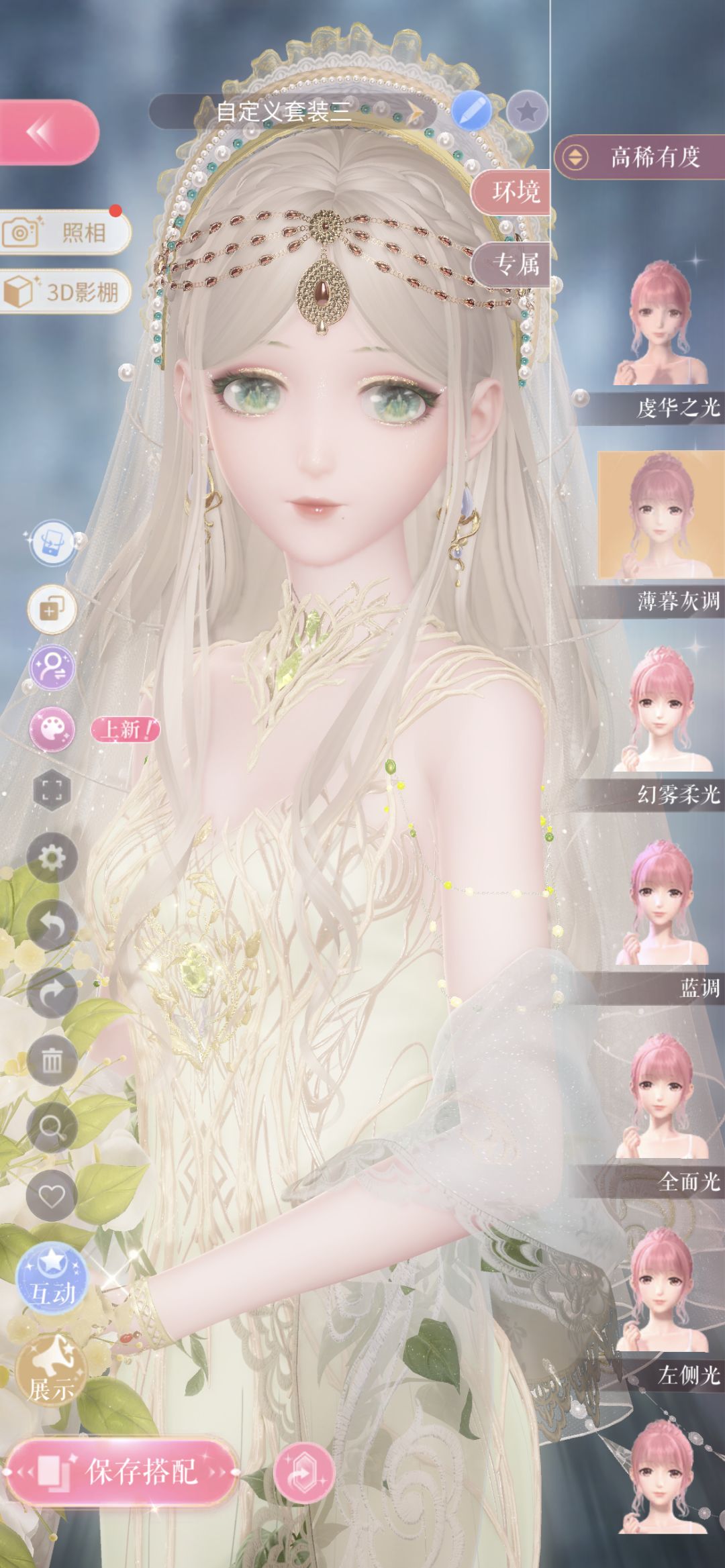Open the magnifier search icon
Screen dimensions: 725x1568
tap(52, 1128)
